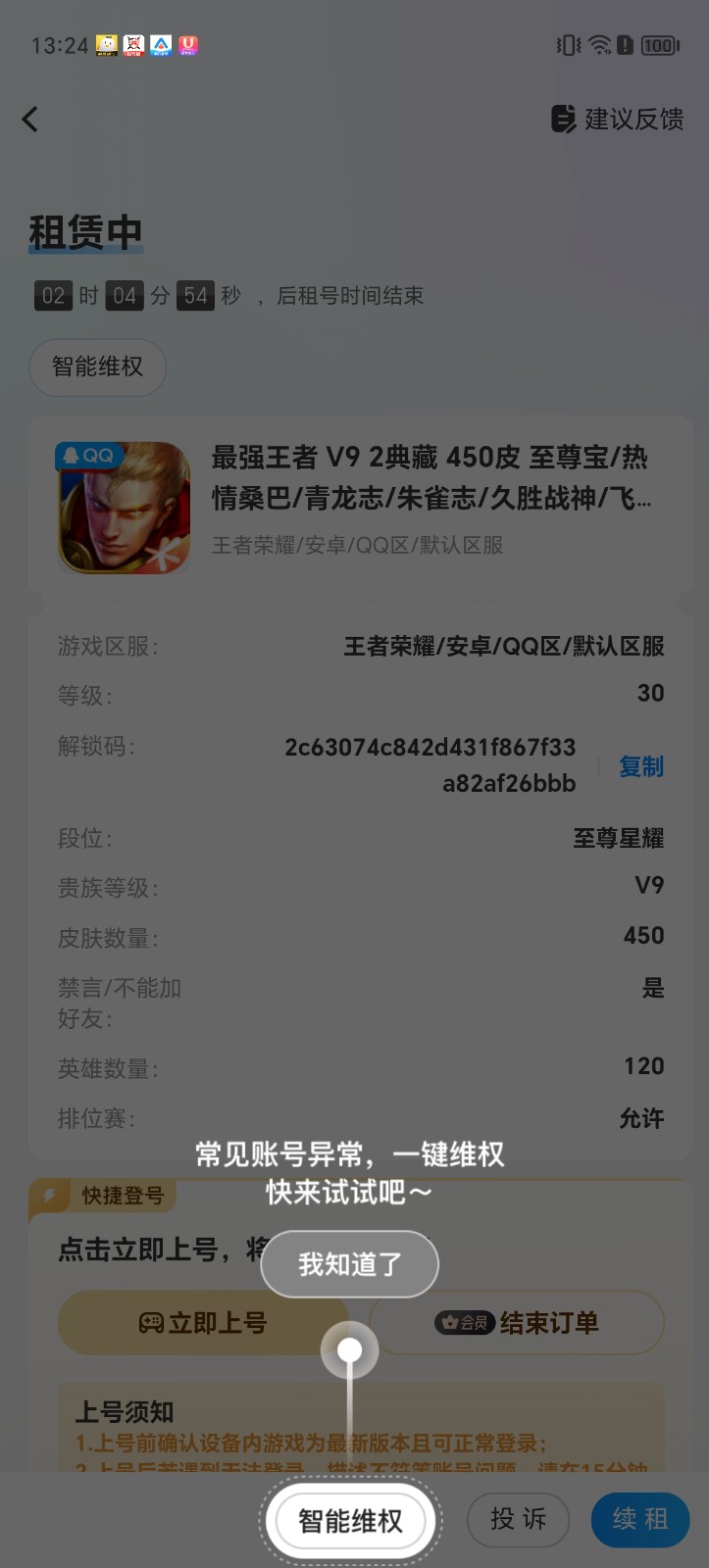Open 建议反馈 feedback
The image size is (709, 1568).
(618, 120)
